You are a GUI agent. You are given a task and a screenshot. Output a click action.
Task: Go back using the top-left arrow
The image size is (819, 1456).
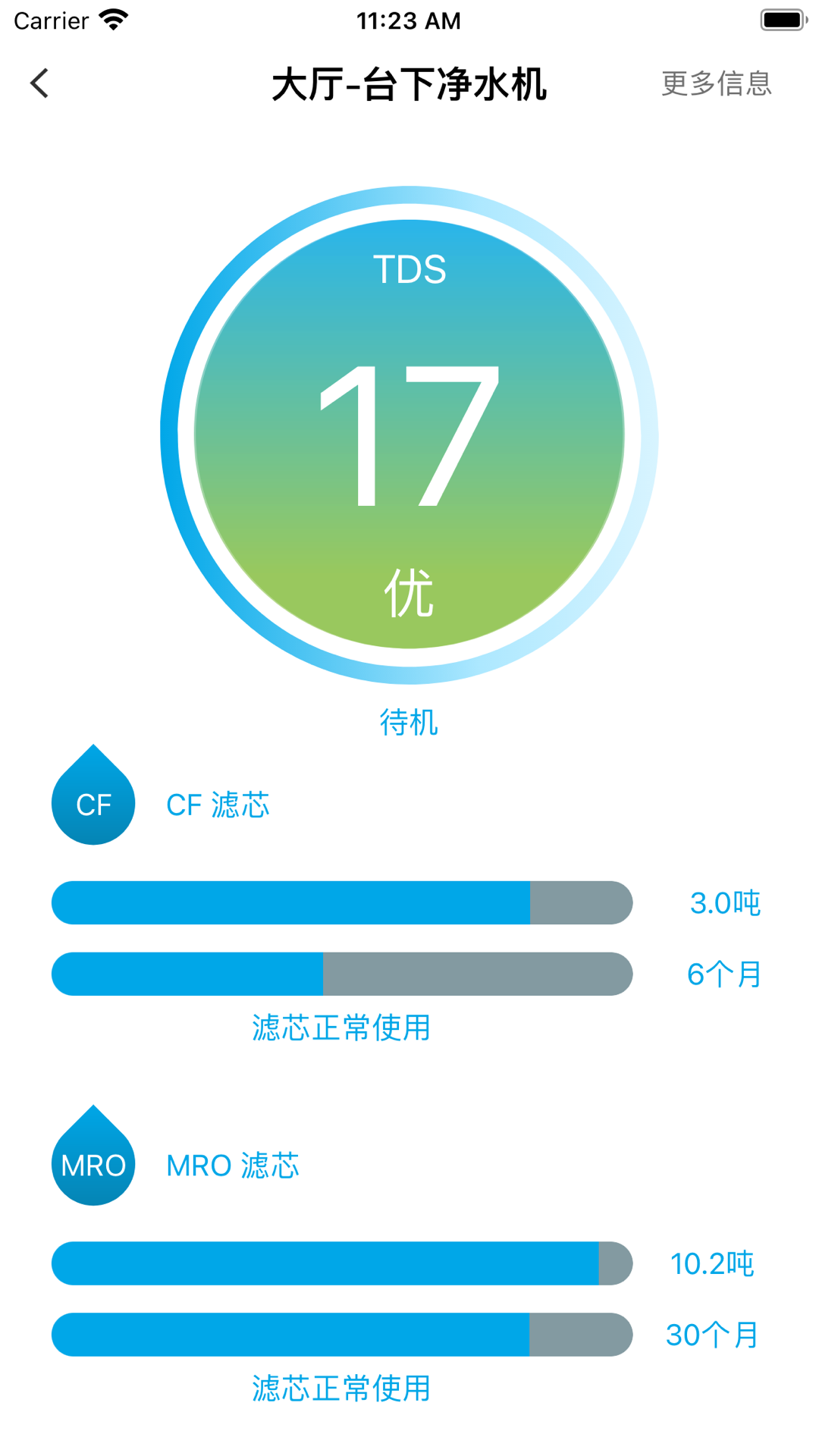click(x=39, y=83)
